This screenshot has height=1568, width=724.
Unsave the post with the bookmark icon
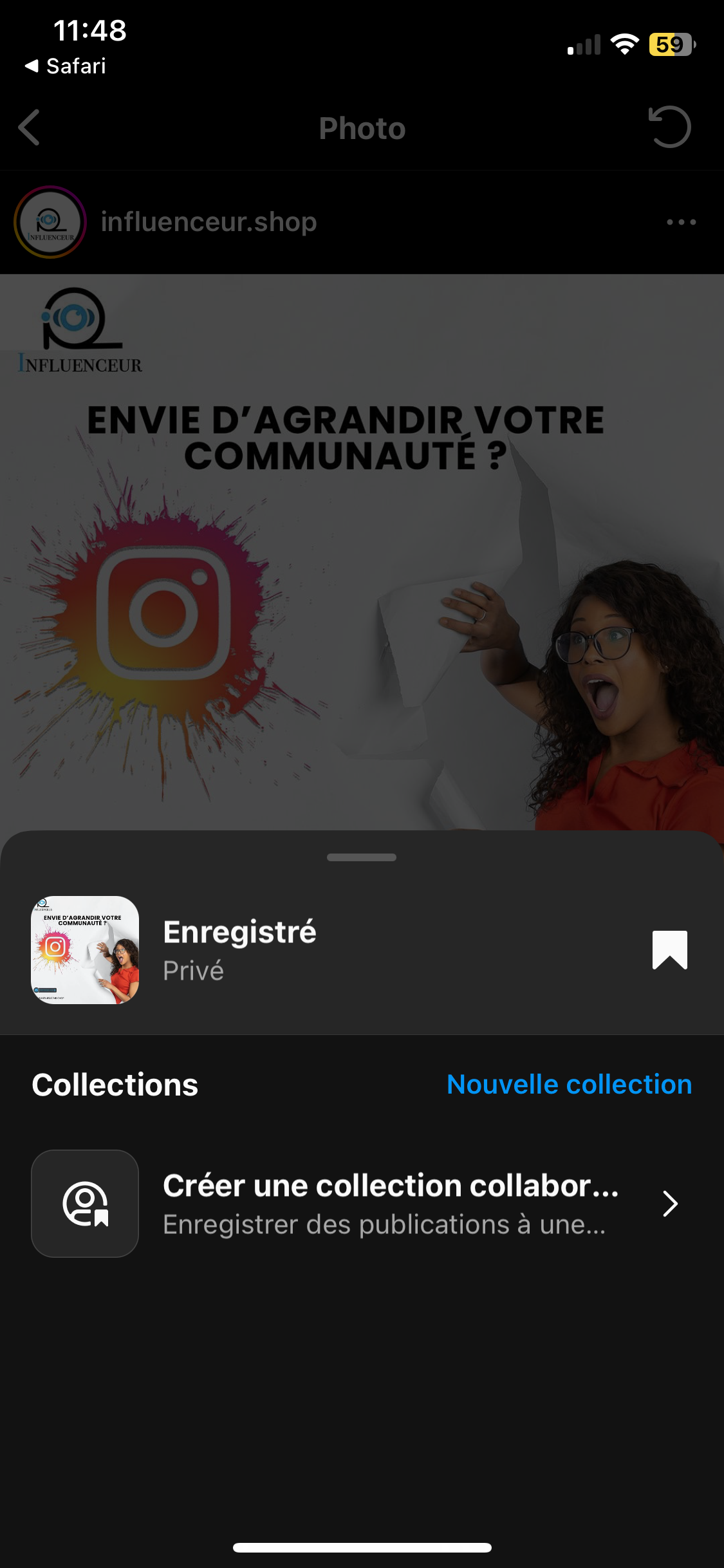(x=669, y=950)
